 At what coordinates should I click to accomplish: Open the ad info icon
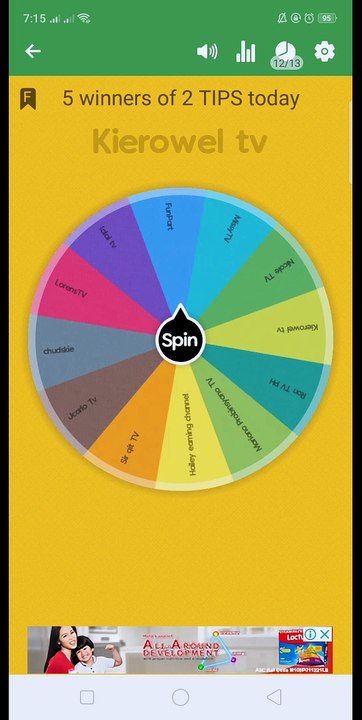[x=311, y=635]
